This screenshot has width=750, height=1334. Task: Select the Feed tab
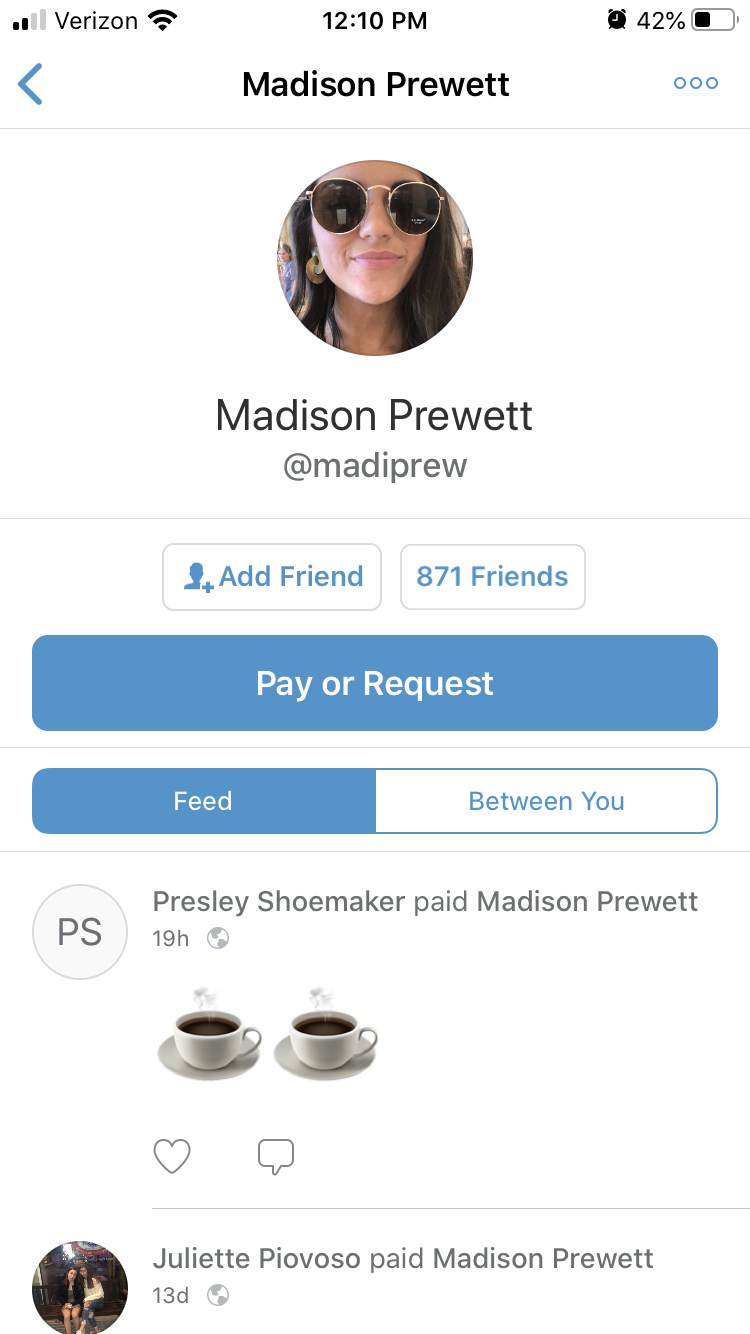click(x=202, y=800)
